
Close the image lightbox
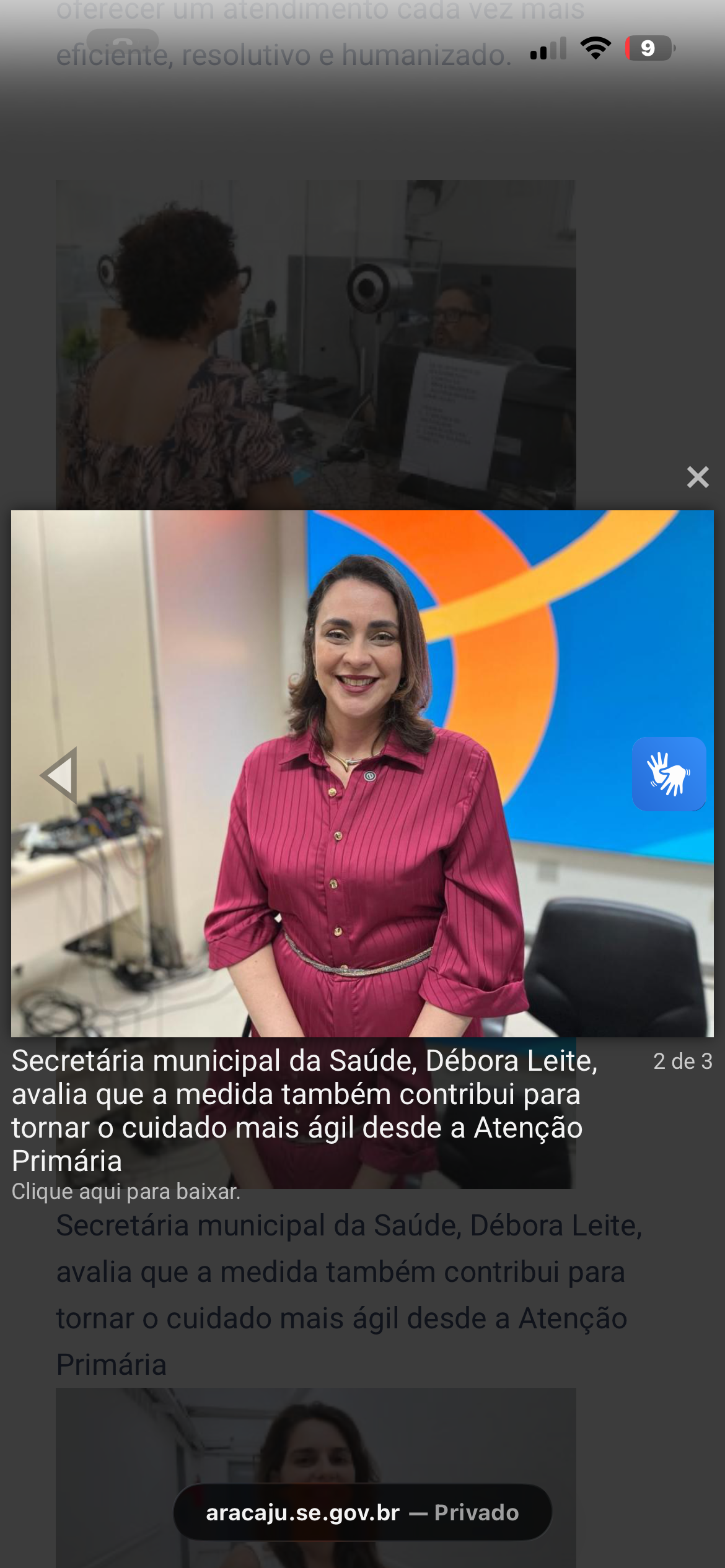pos(698,477)
